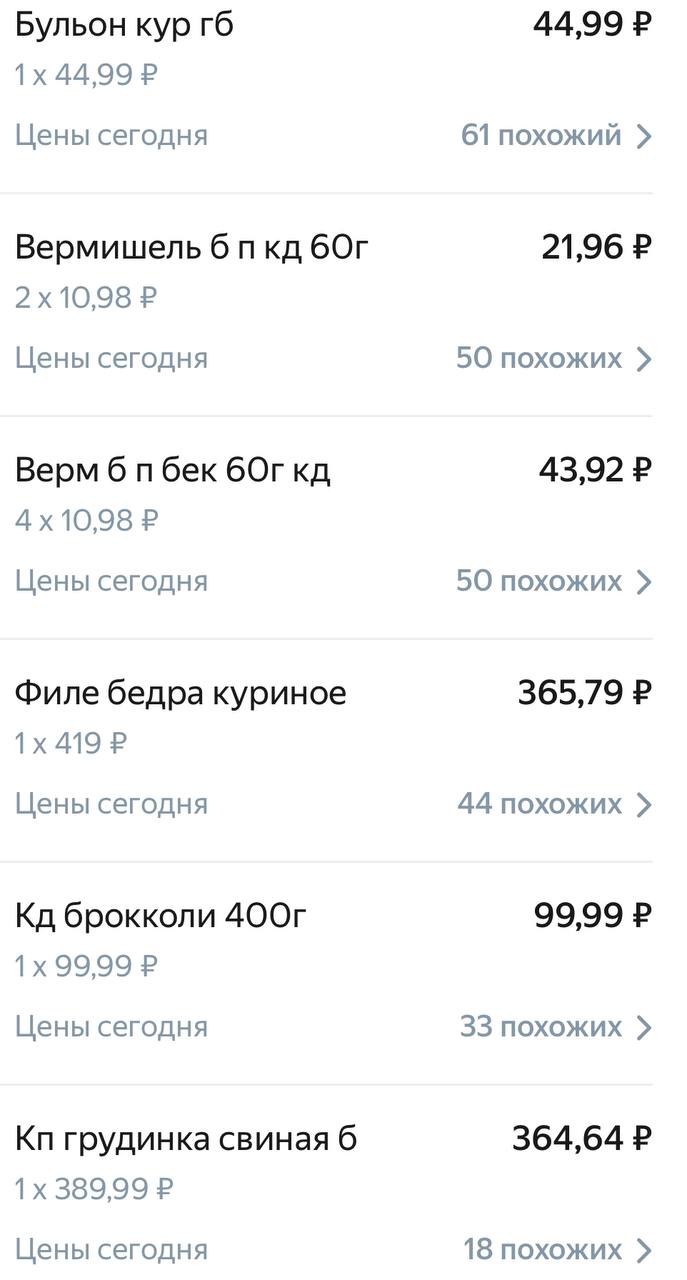View 33 похожих for Кд брокколи 400г
This screenshot has width=687, height=1280.
[556, 1027]
